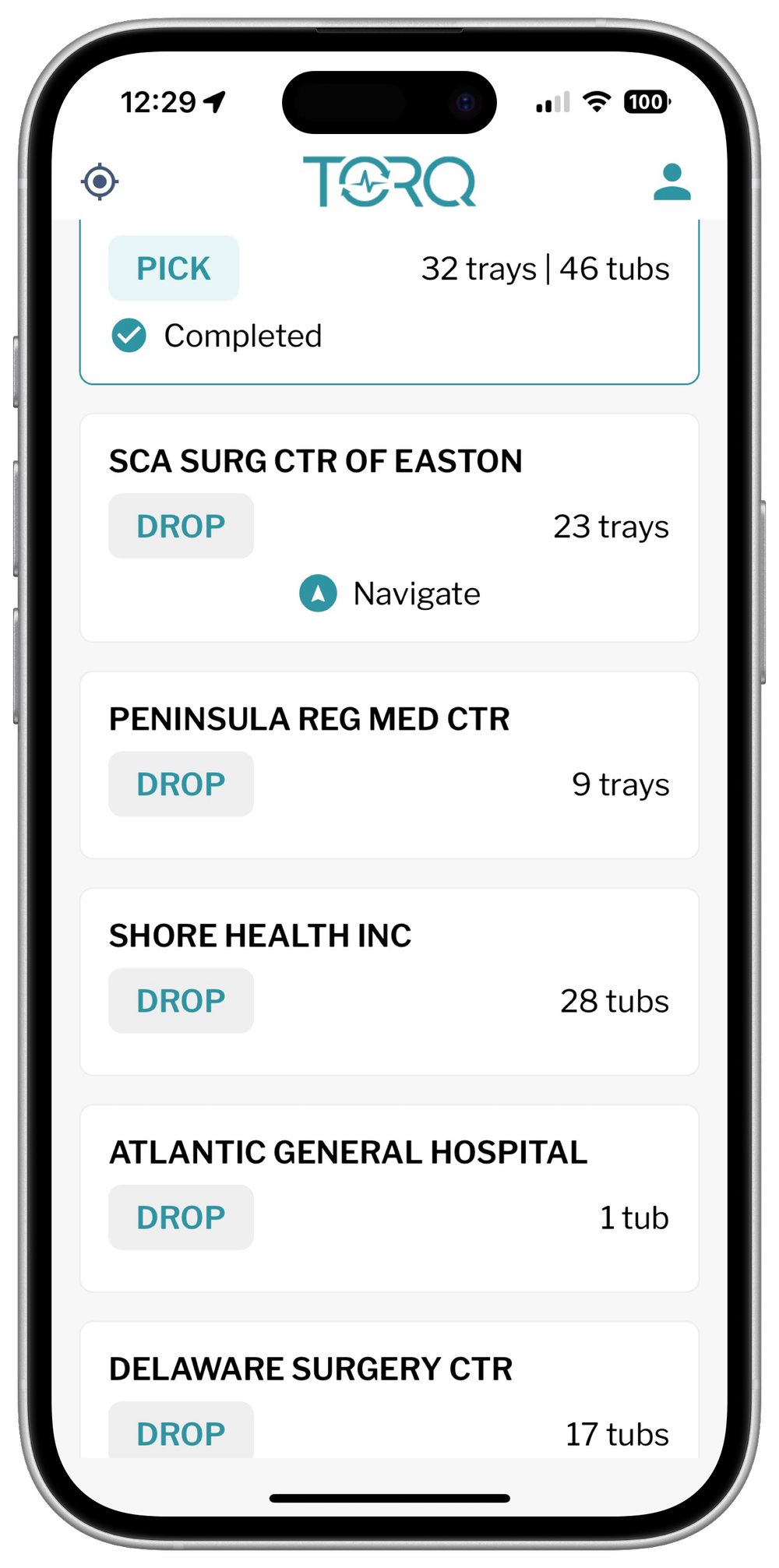Screen dimensions: 779x1568
Task: Open the ATLANTIC GENERAL HOSPITAL drop card
Action: (x=389, y=1198)
